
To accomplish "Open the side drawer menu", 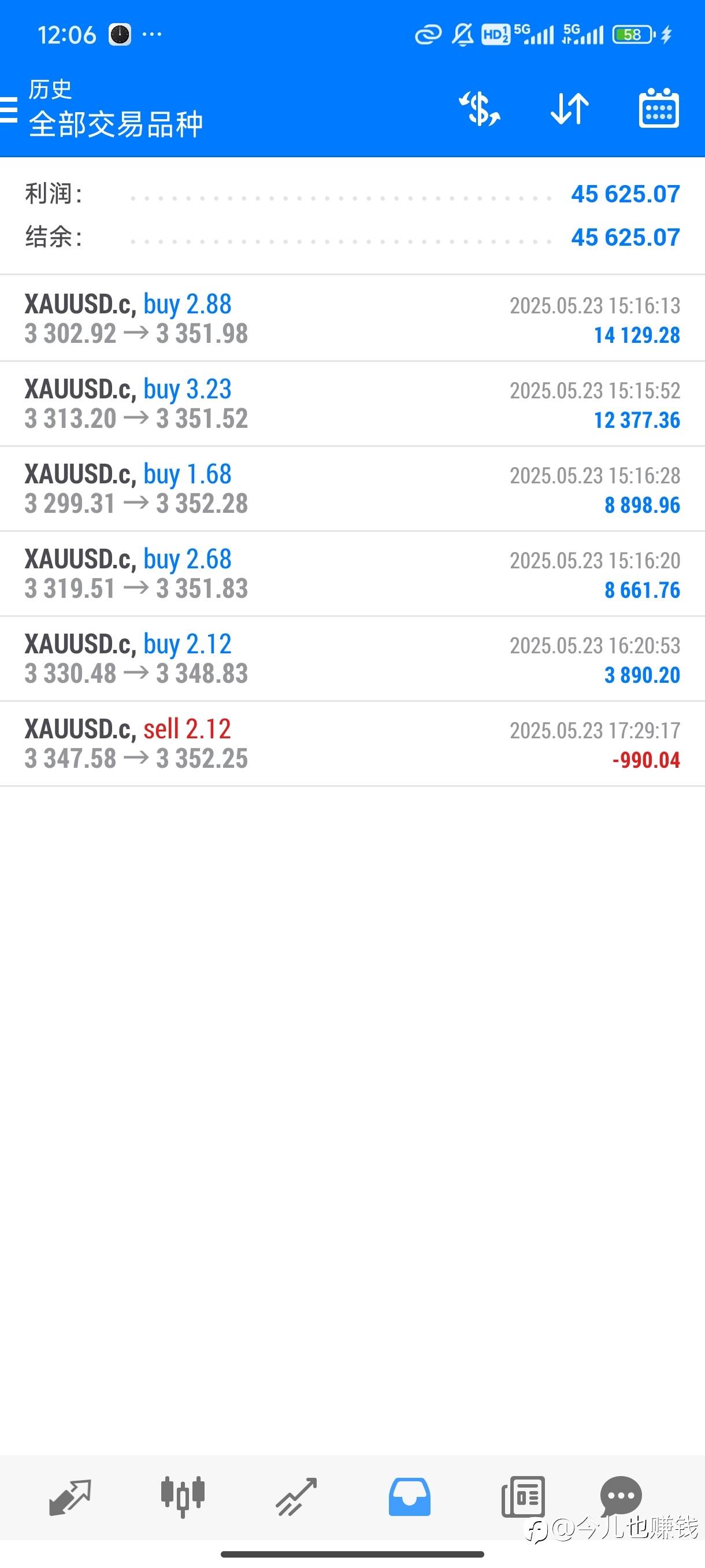I will (10, 110).
